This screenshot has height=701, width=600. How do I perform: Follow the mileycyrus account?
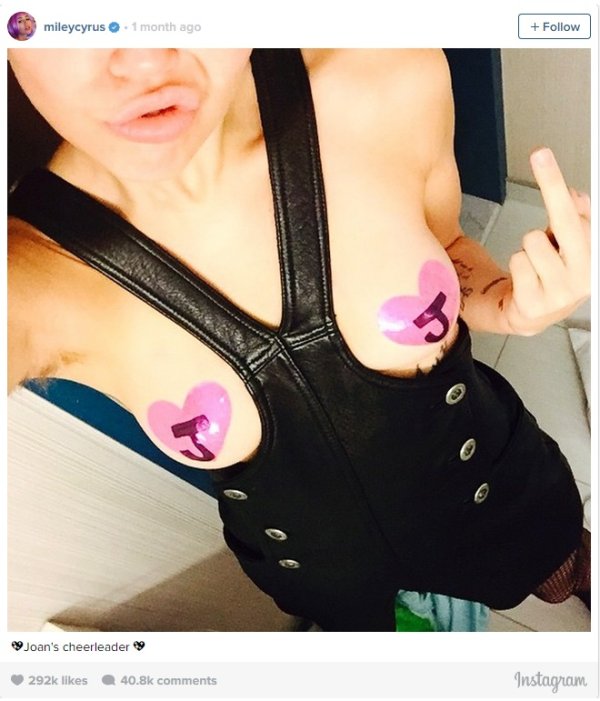(554, 27)
